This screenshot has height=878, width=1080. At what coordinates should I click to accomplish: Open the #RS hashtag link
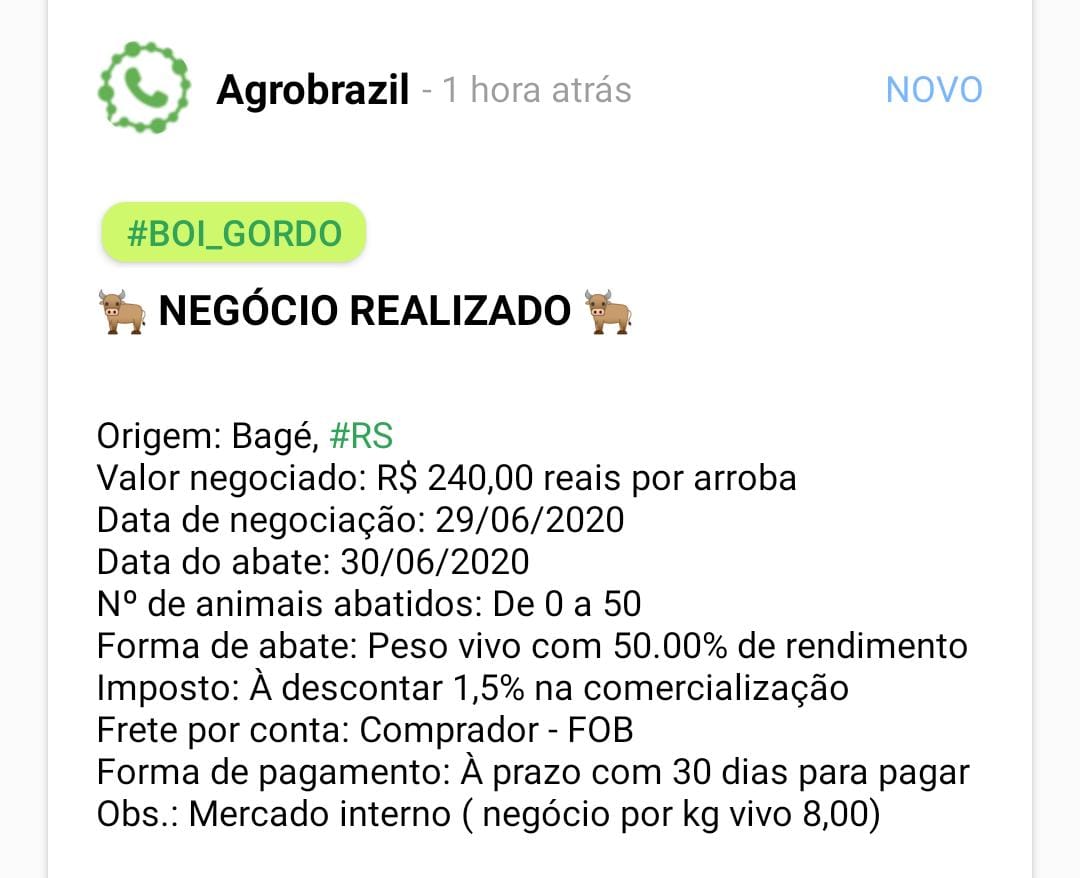click(x=360, y=437)
